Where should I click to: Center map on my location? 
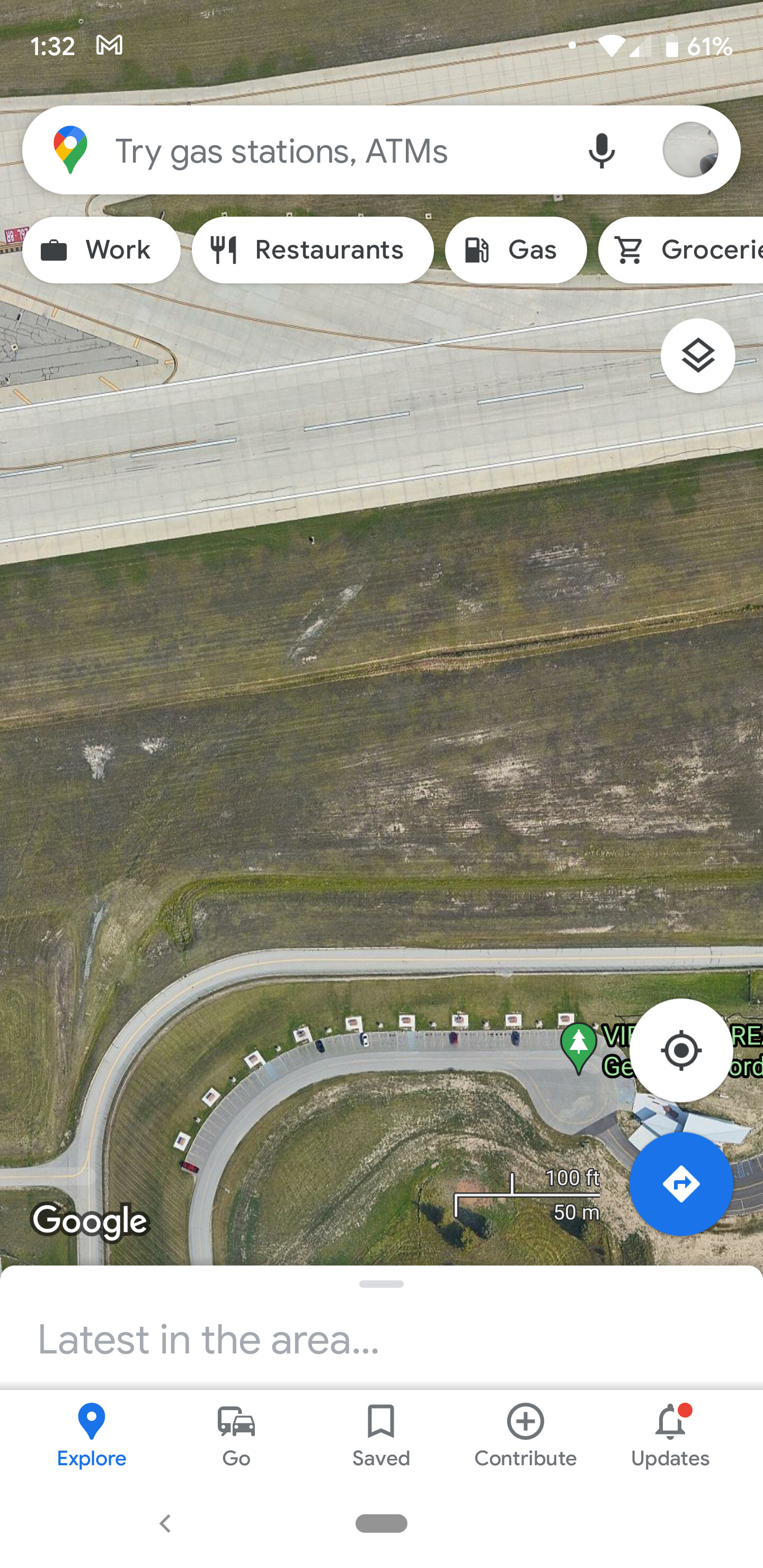(x=681, y=1050)
